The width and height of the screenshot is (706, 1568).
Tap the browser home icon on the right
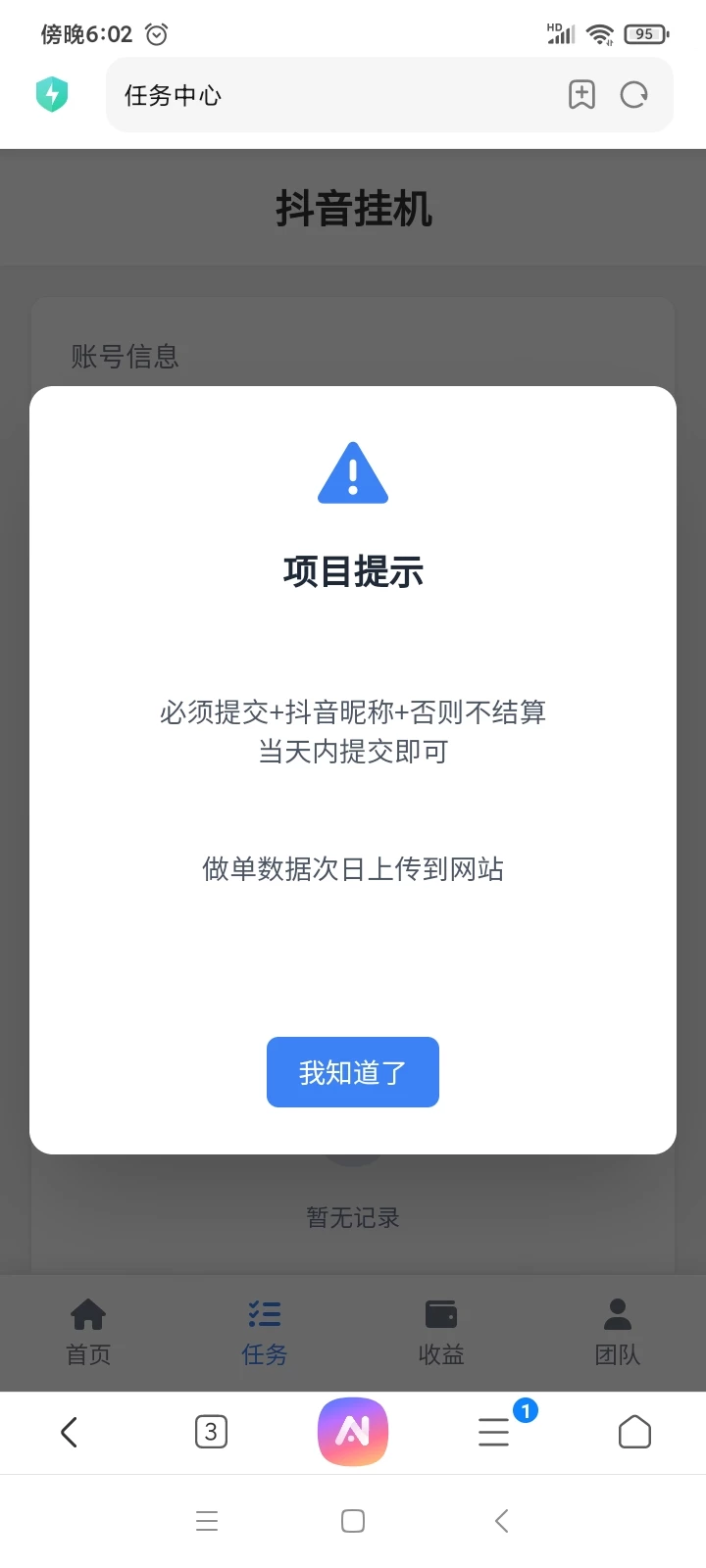click(635, 1432)
